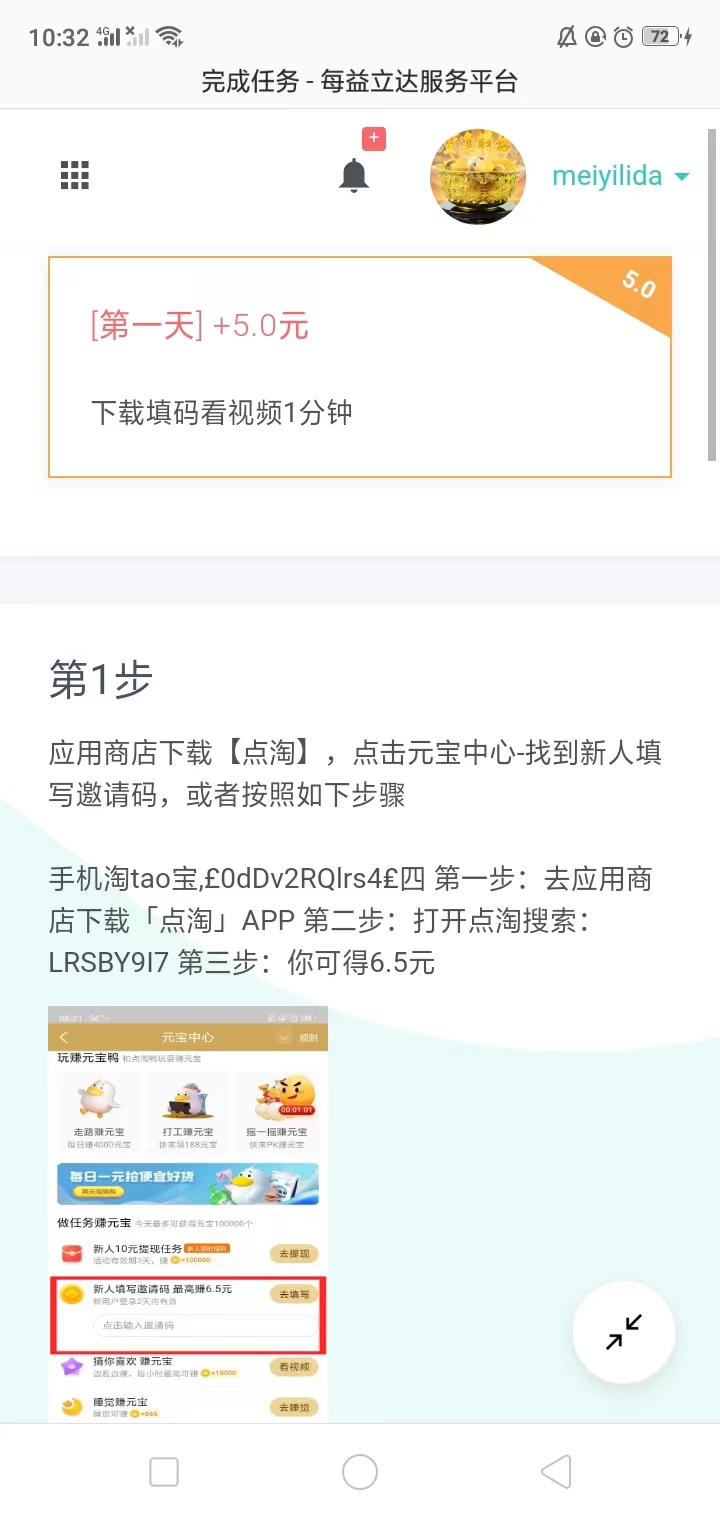
Task: Go to the system home screen
Action: coord(360,1472)
